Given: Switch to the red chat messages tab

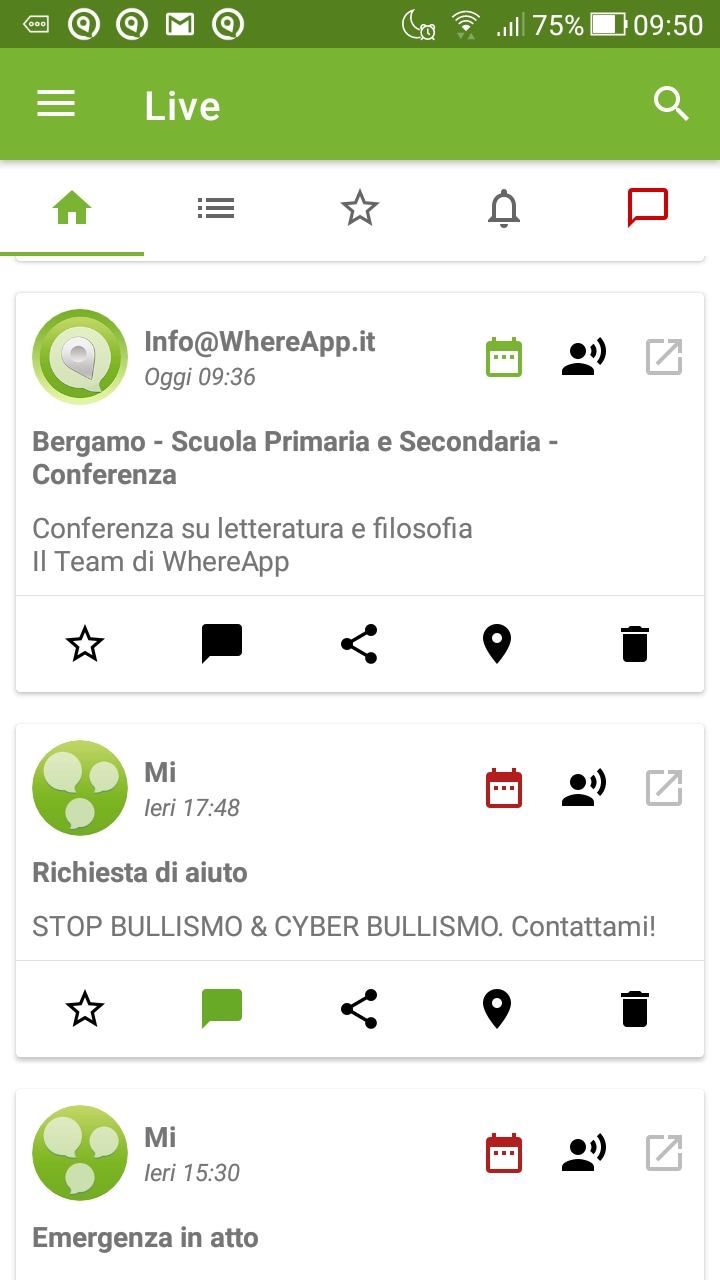Looking at the screenshot, I should click(648, 208).
